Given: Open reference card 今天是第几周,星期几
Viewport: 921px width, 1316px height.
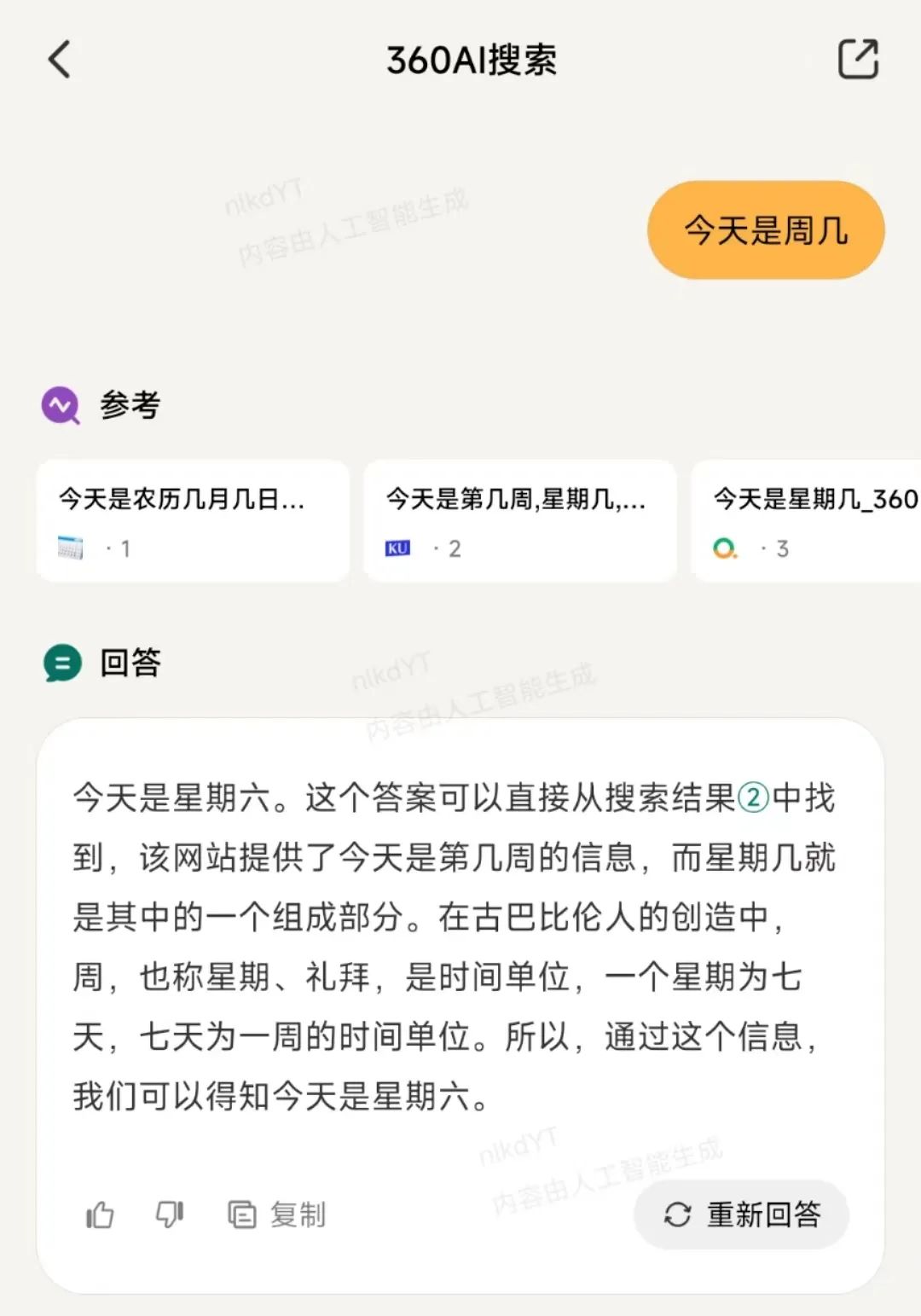Looking at the screenshot, I should pos(519,520).
